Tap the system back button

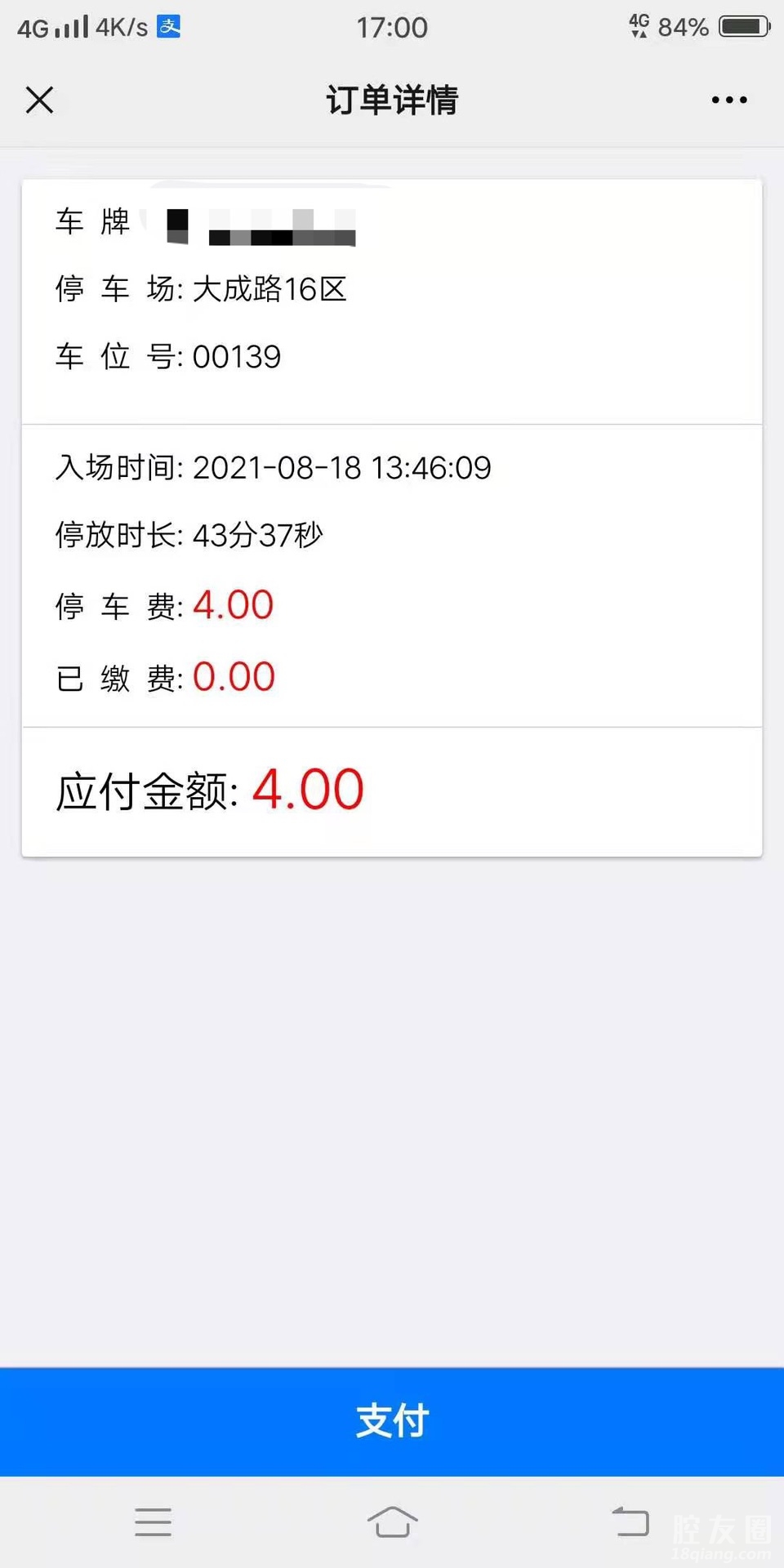pyautogui.click(x=630, y=1522)
